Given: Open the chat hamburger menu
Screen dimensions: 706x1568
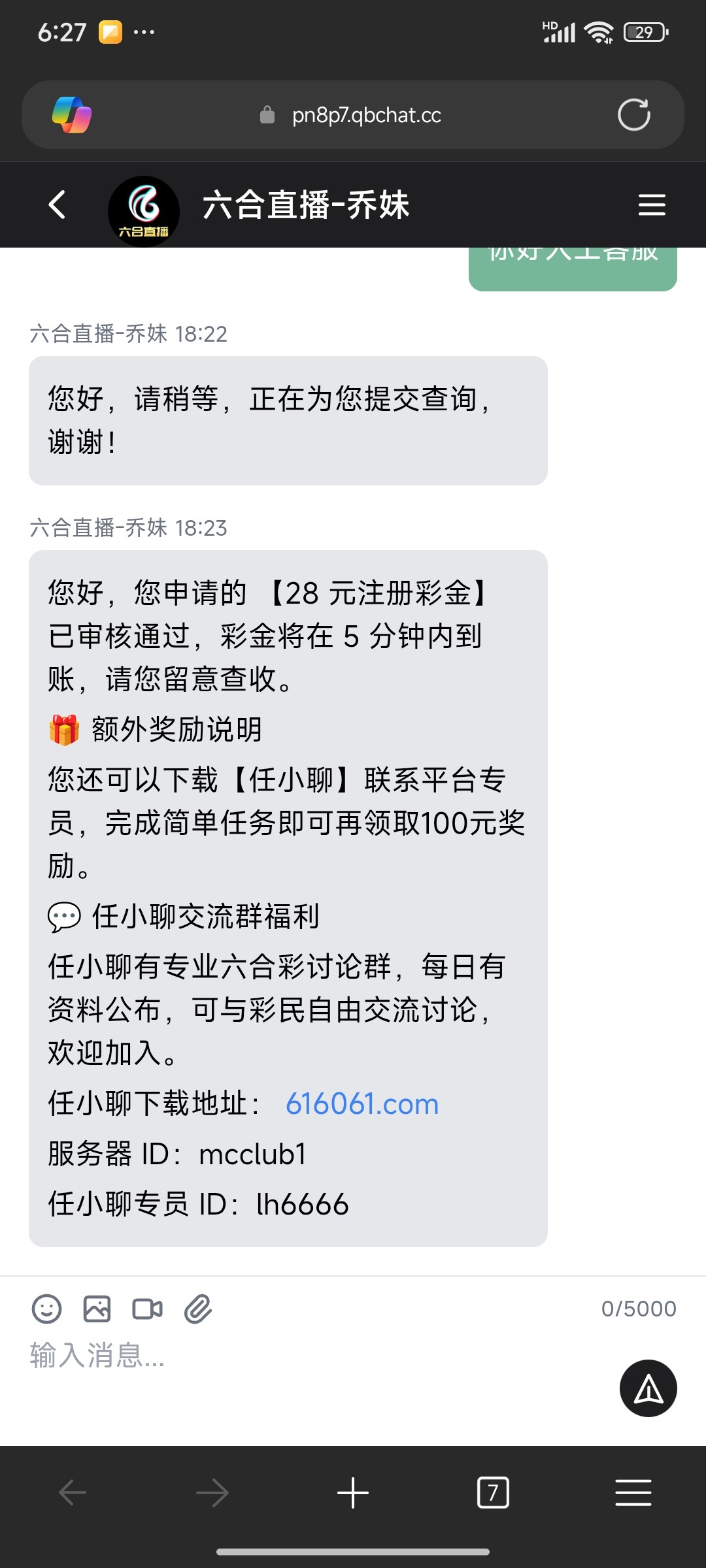Looking at the screenshot, I should click(x=651, y=204).
